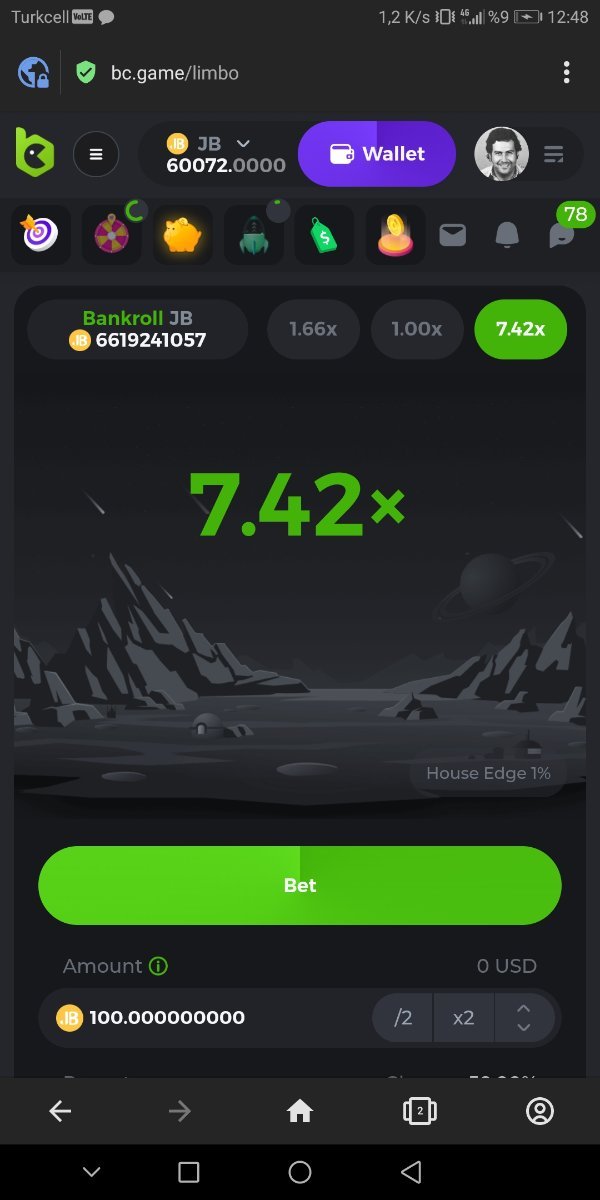Open the hamburger menu button
The height and width of the screenshot is (1200, 600).
[96, 154]
